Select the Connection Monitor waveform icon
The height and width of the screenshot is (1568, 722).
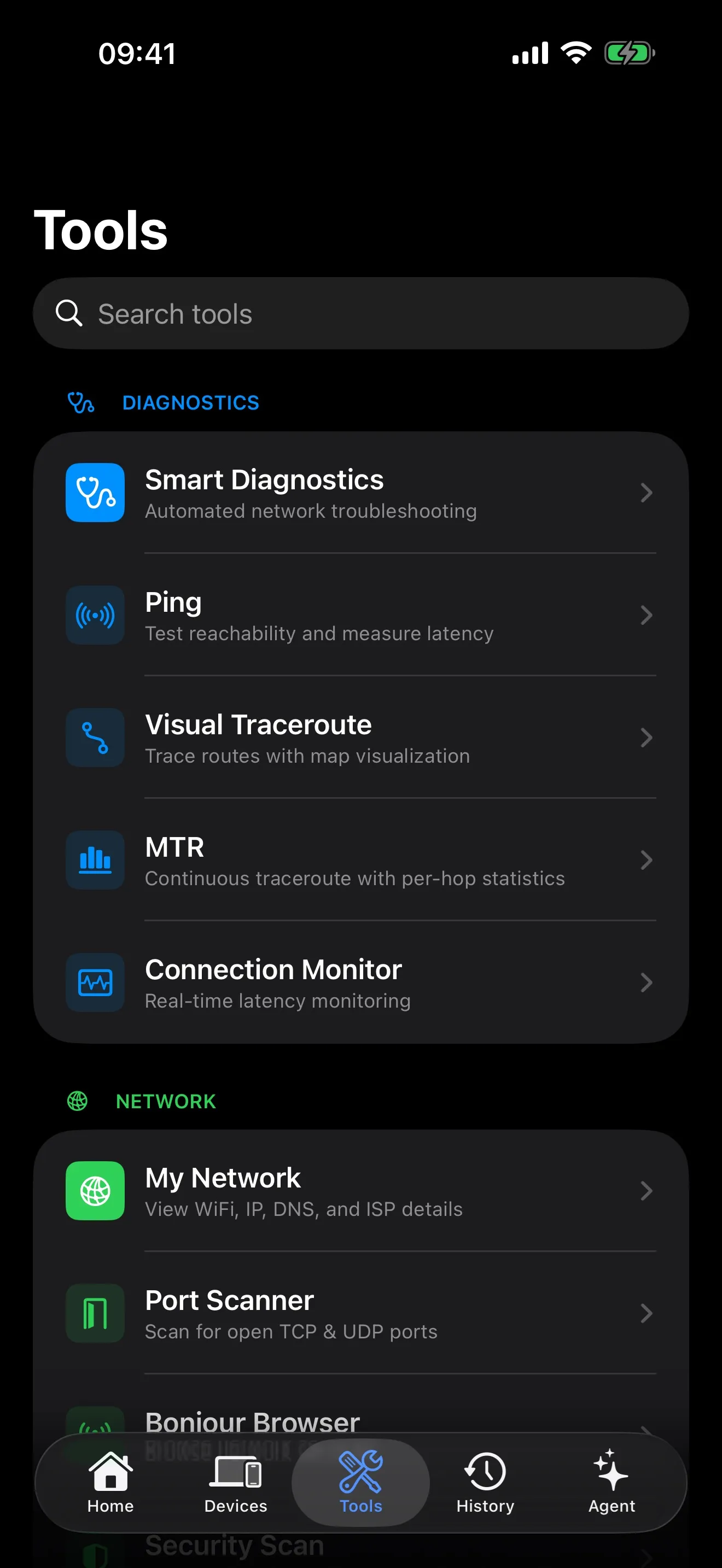click(x=95, y=983)
